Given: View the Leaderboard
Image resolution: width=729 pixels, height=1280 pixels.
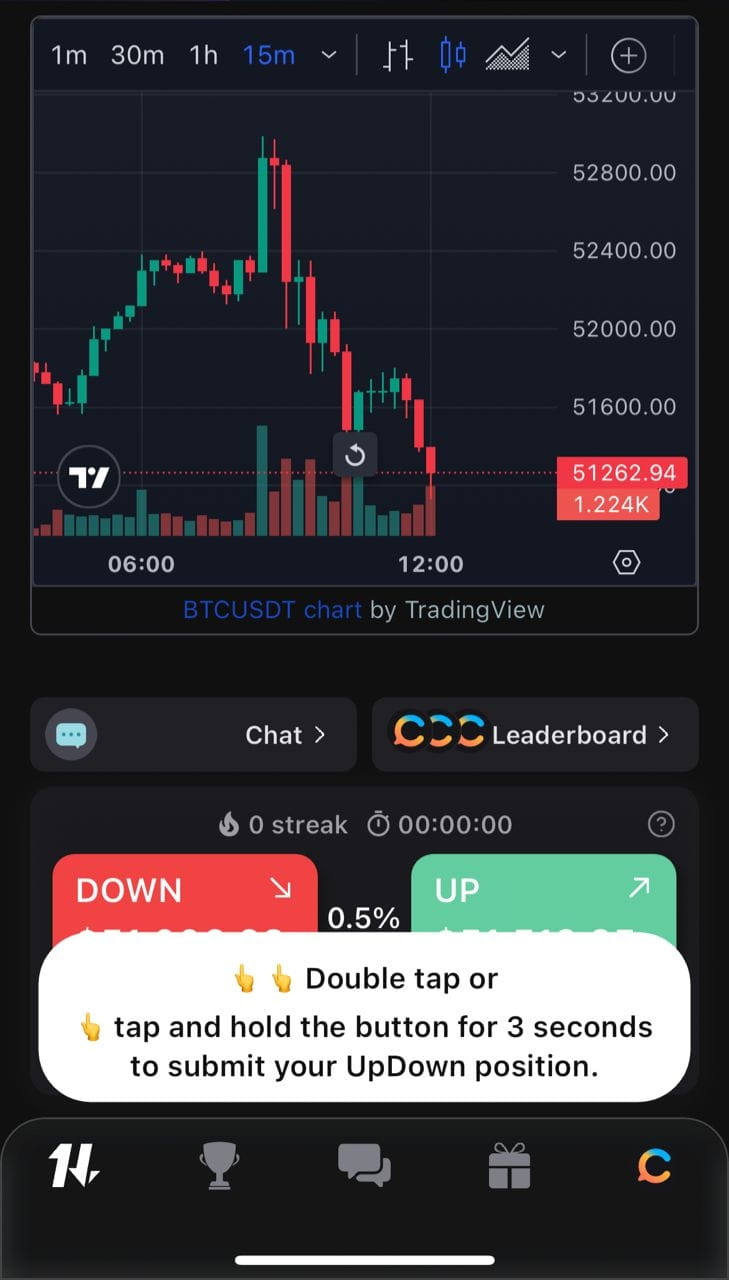Looking at the screenshot, I should 535,735.
